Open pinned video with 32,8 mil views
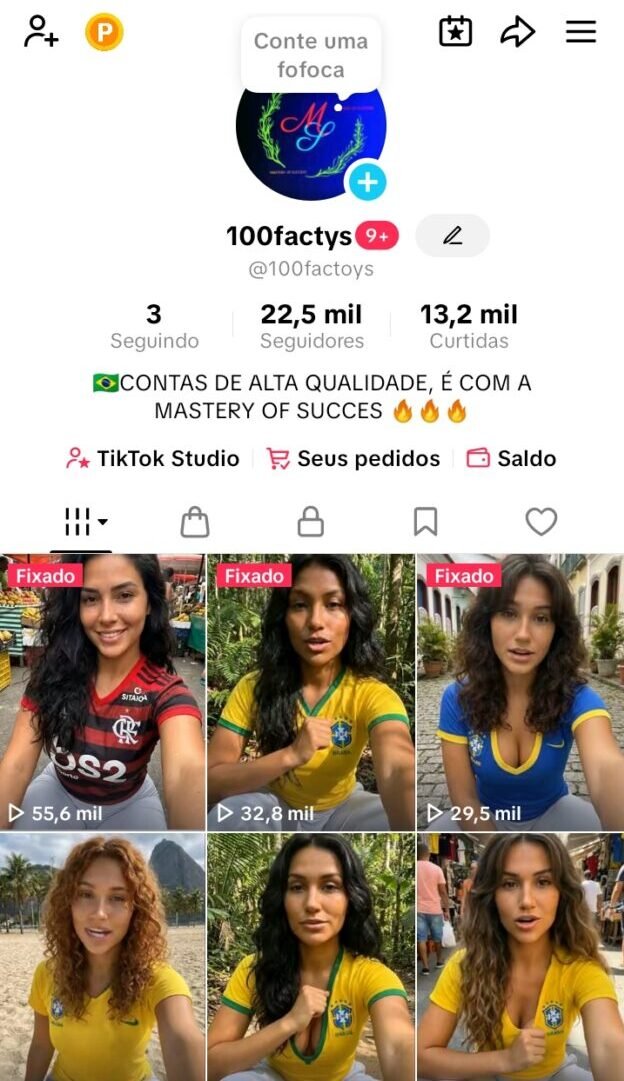This screenshot has height=1081, width=624. tap(311, 692)
